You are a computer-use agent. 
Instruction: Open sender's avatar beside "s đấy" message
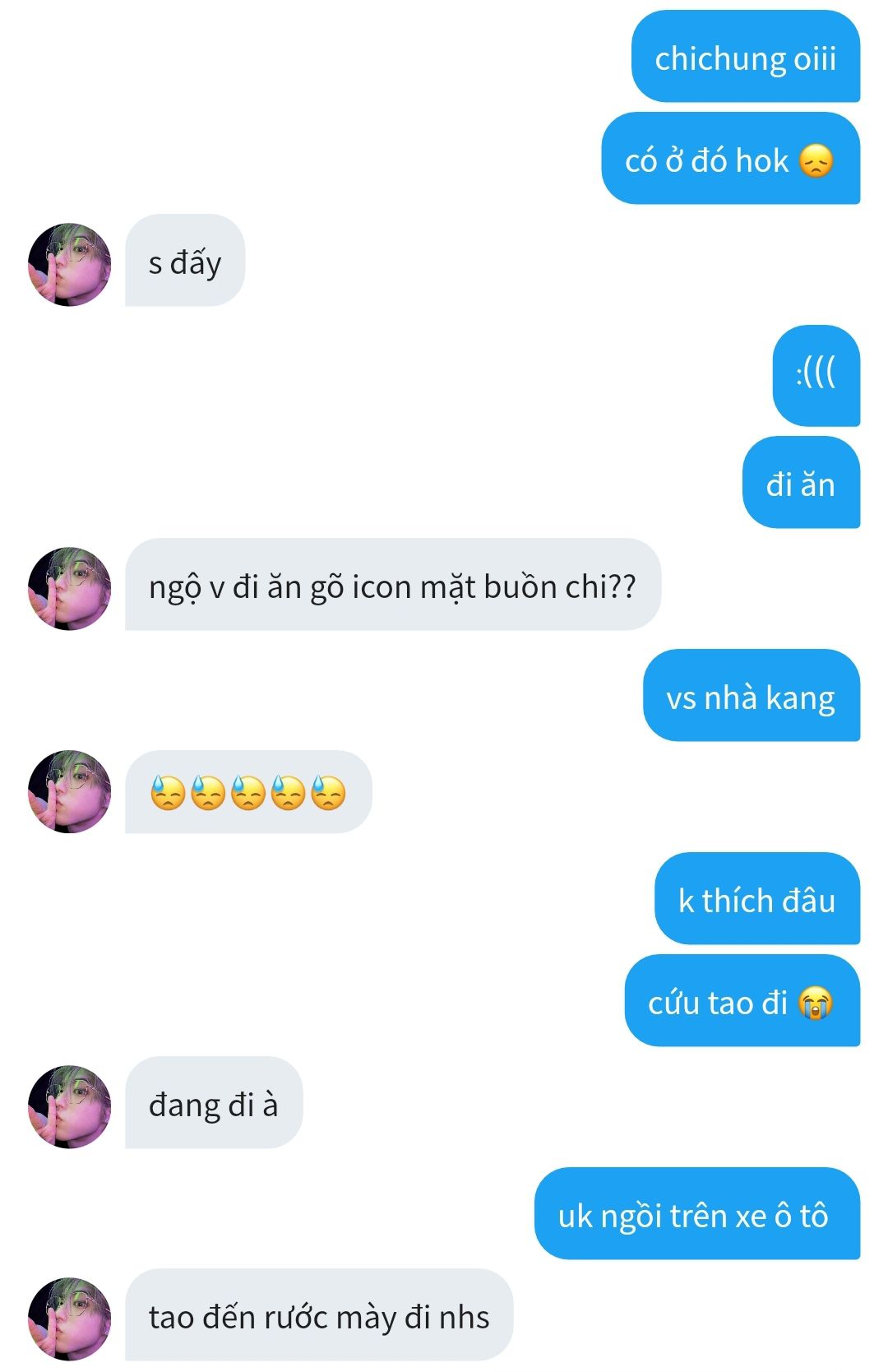point(69,264)
